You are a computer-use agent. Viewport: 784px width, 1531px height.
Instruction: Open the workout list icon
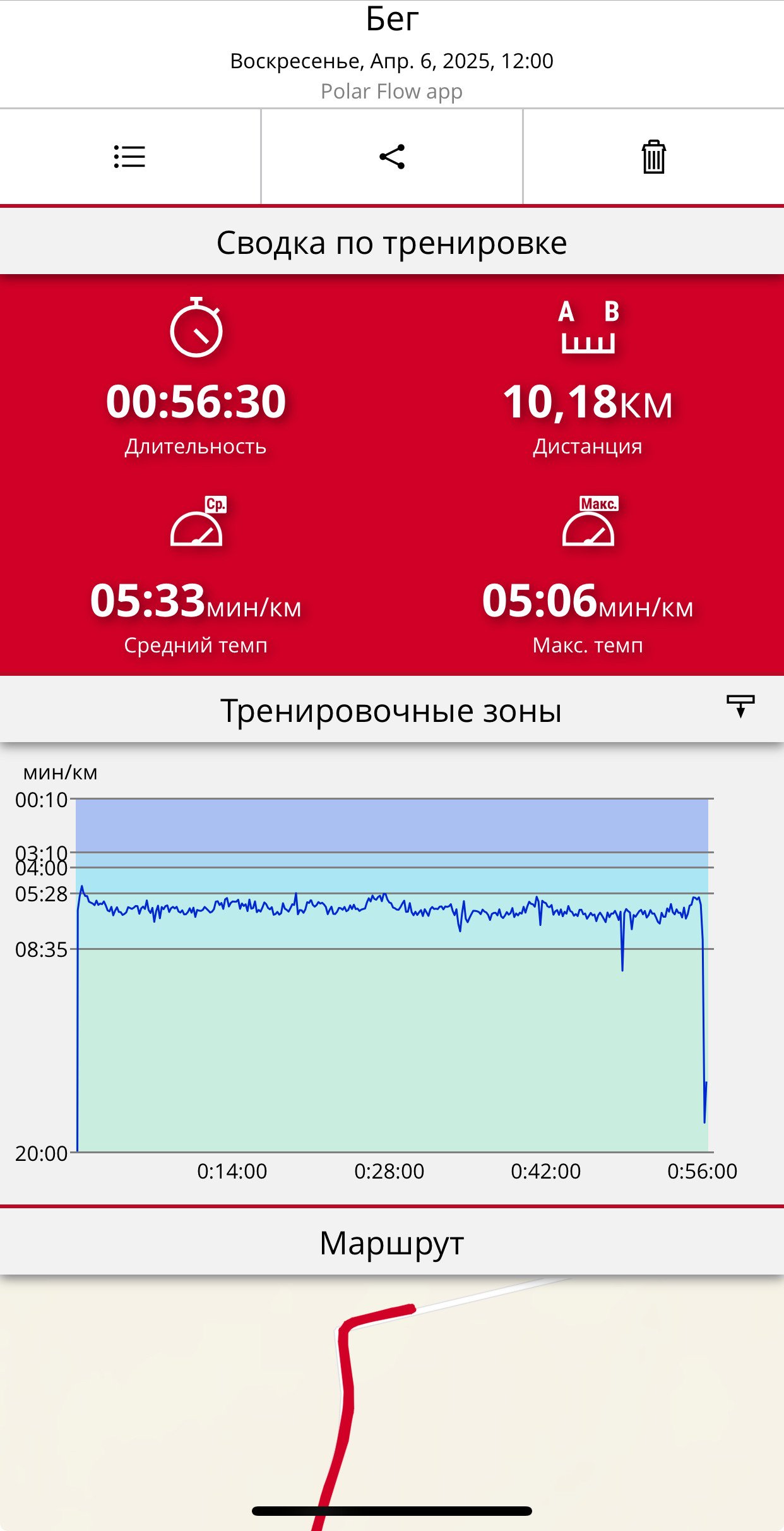(129, 157)
